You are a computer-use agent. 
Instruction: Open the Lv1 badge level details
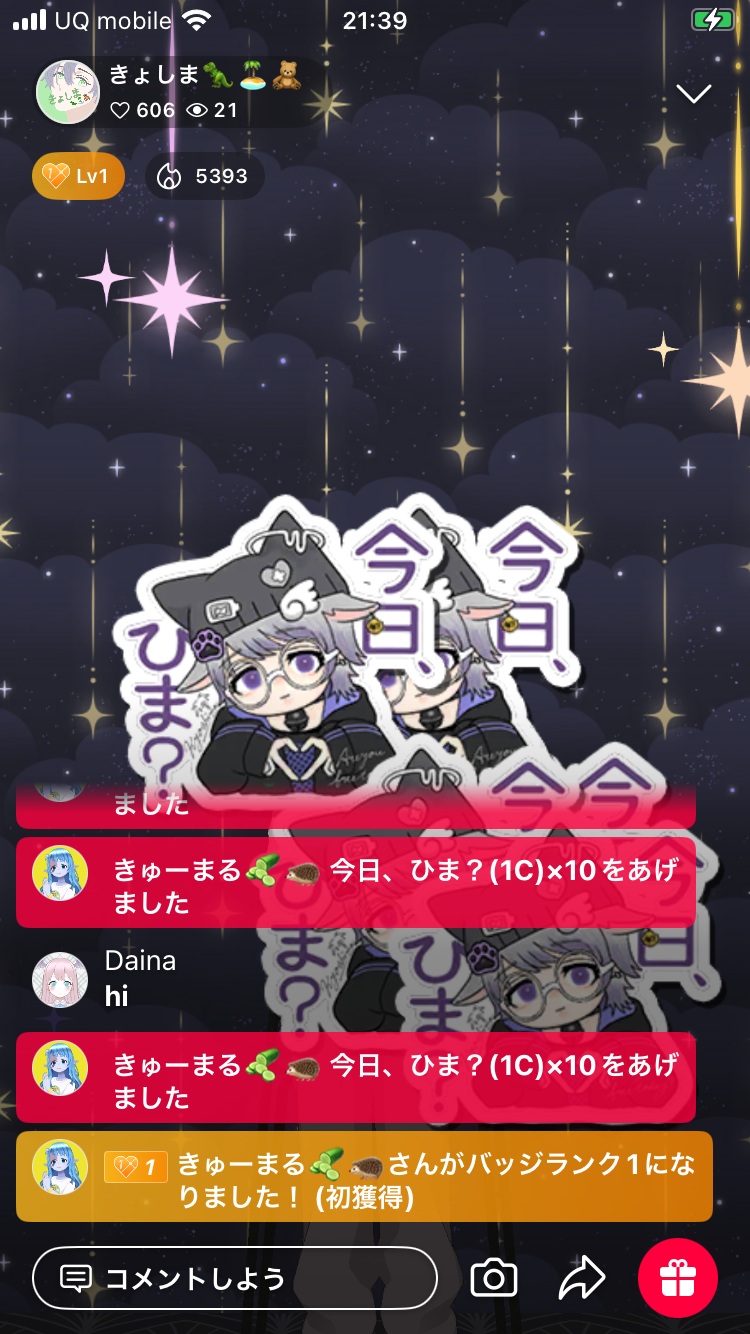tap(78, 177)
